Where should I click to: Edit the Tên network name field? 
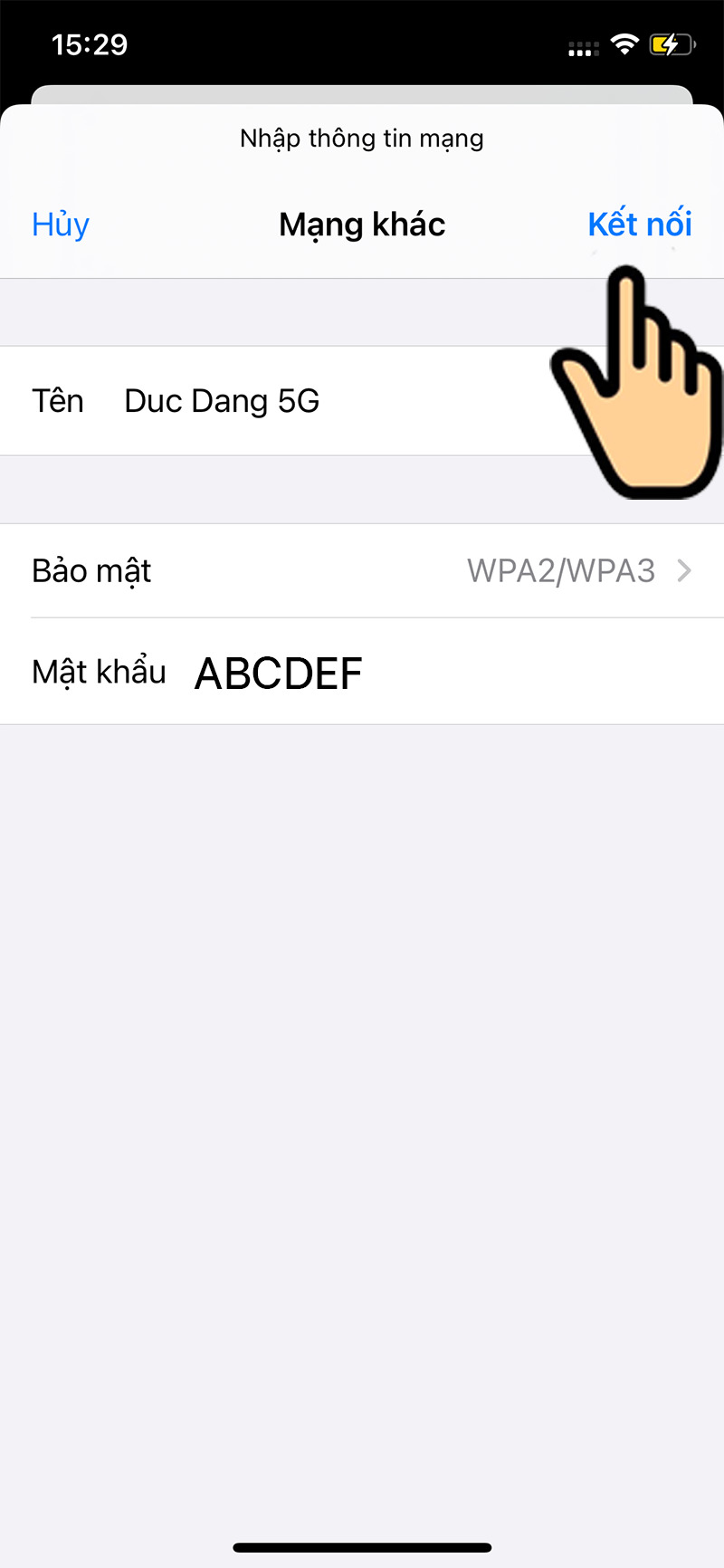(x=362, y=401)
